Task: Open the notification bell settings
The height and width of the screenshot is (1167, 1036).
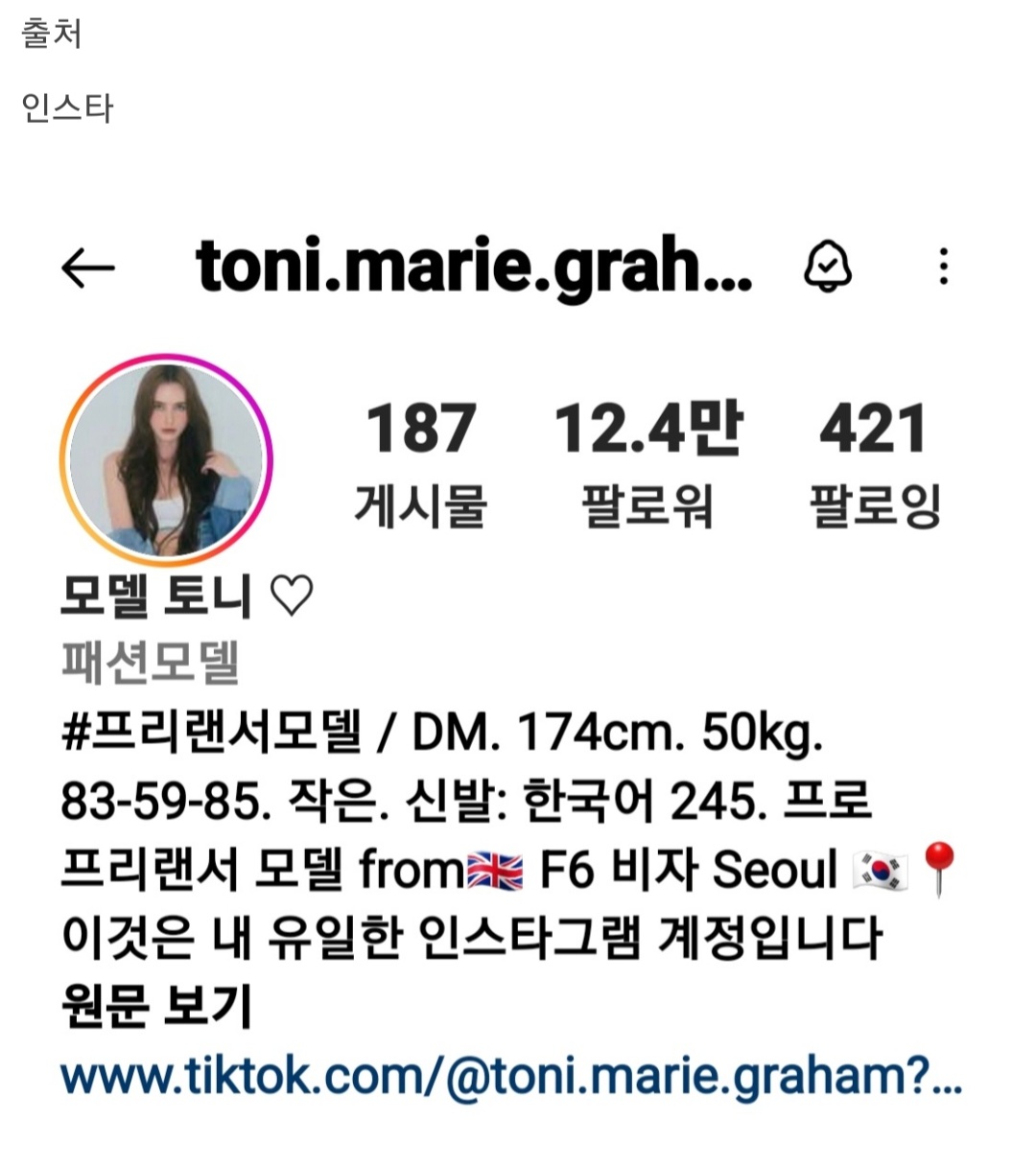Action: [827, 267]
